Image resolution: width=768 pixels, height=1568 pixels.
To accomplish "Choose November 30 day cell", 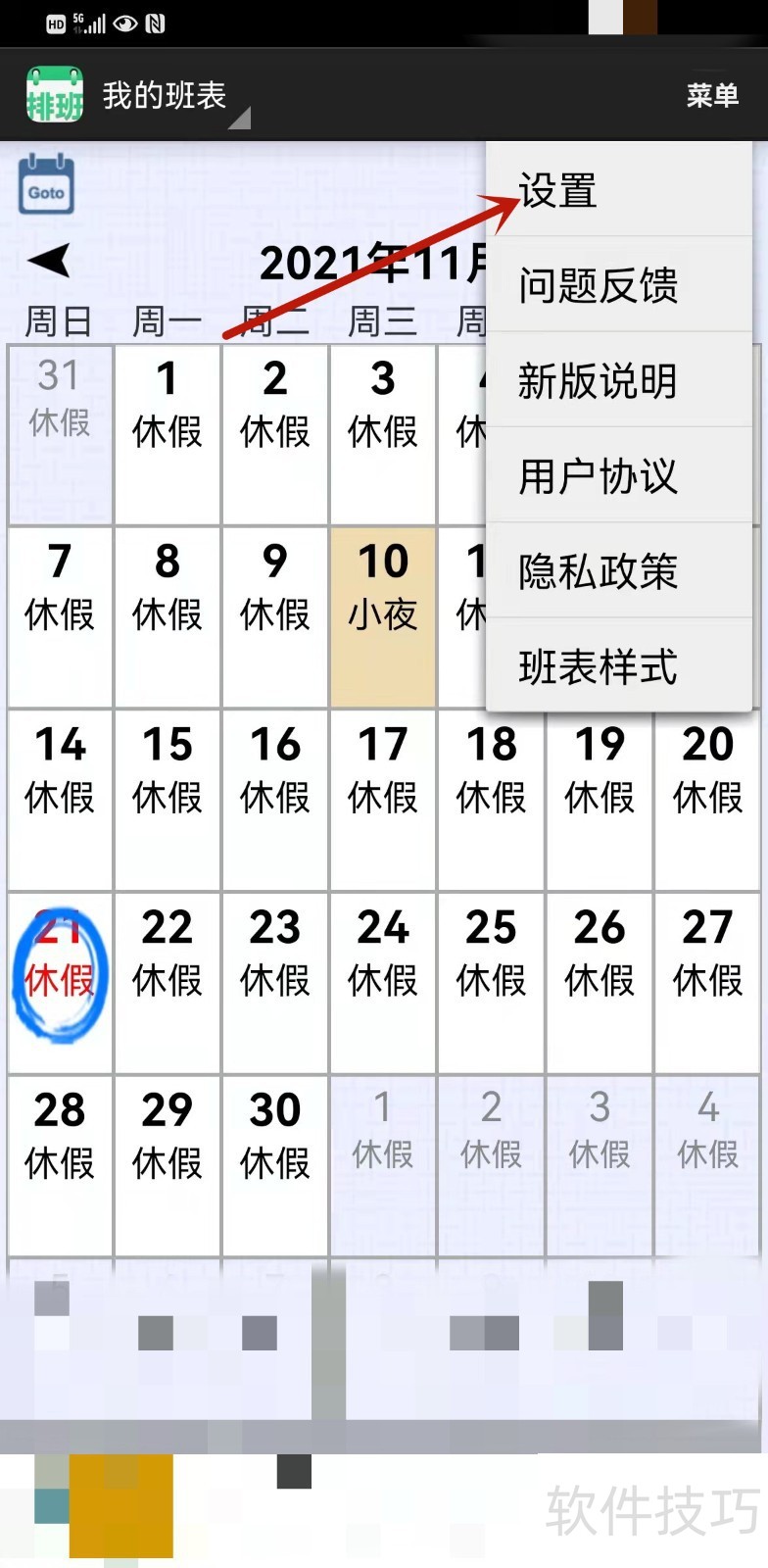I will [275, 1165].
